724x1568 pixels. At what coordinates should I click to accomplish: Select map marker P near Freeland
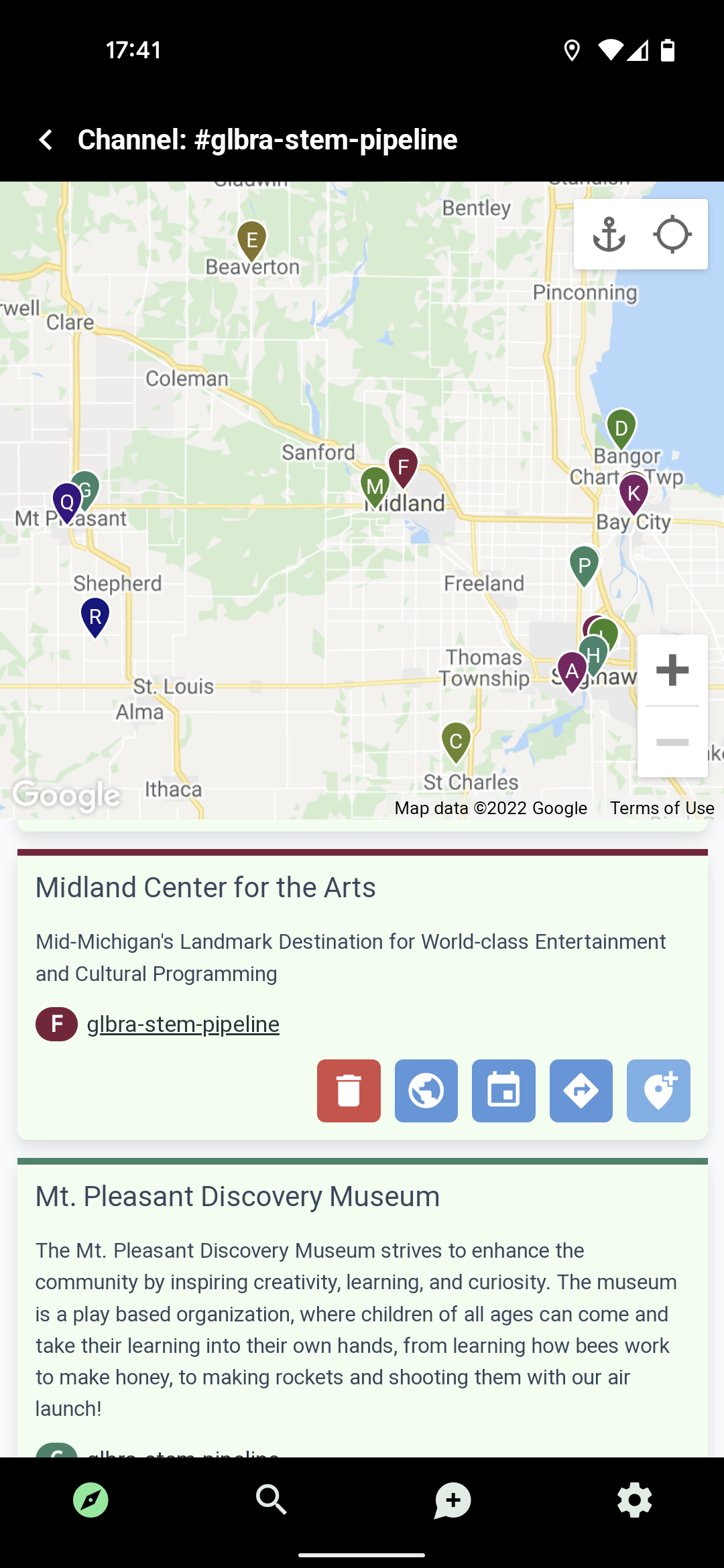(x=584, y=565)
